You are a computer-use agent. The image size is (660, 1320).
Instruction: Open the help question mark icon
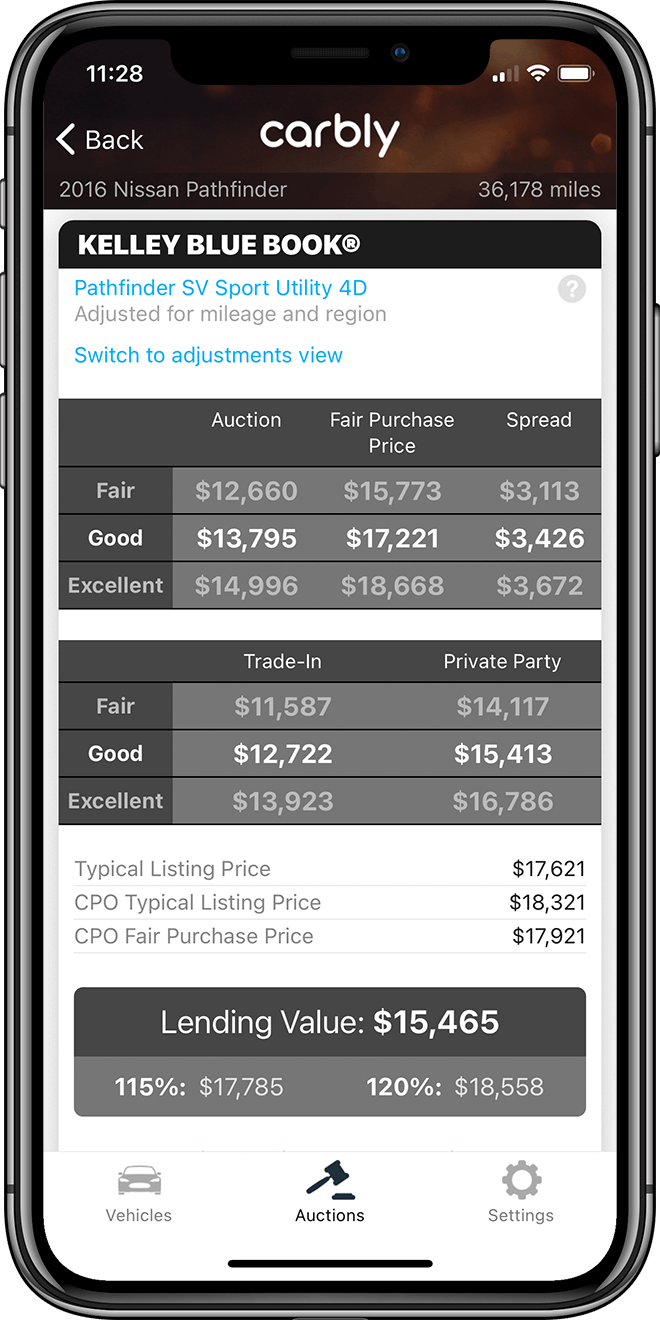572,290
